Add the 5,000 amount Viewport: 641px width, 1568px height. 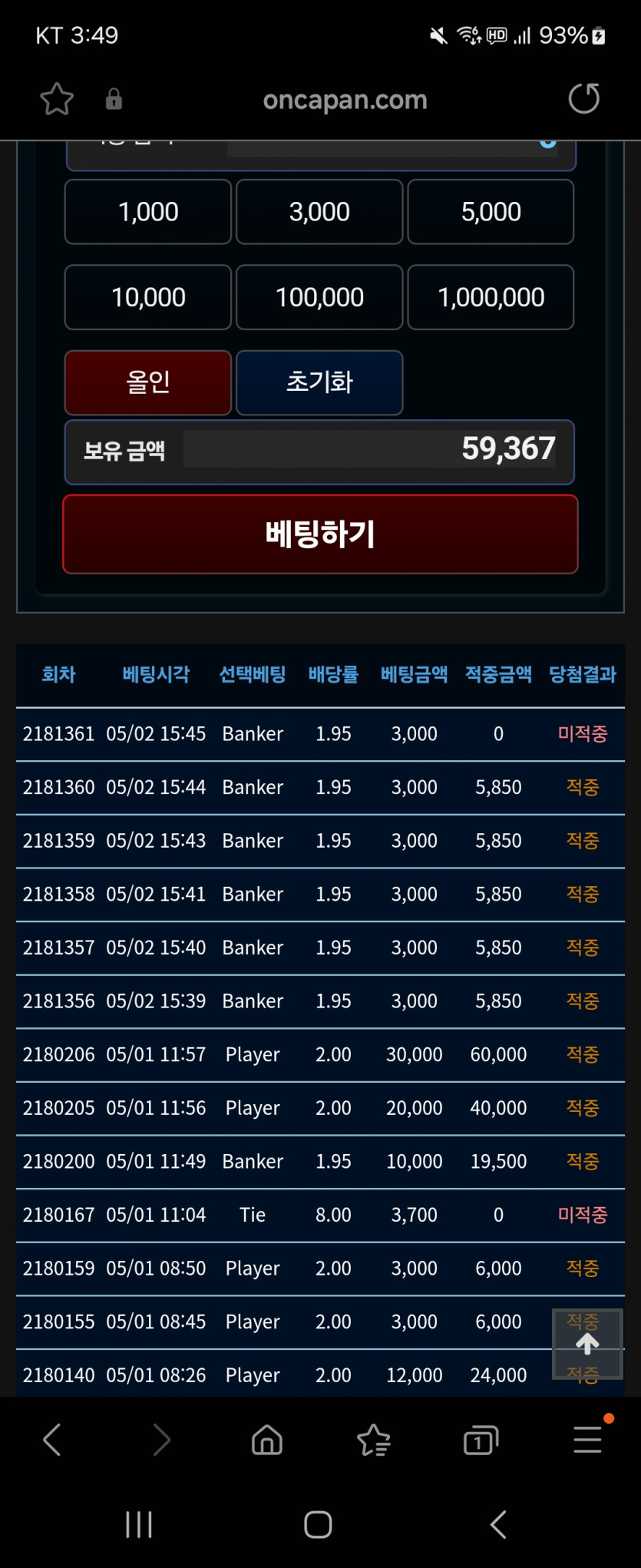(x=491, y=212)
